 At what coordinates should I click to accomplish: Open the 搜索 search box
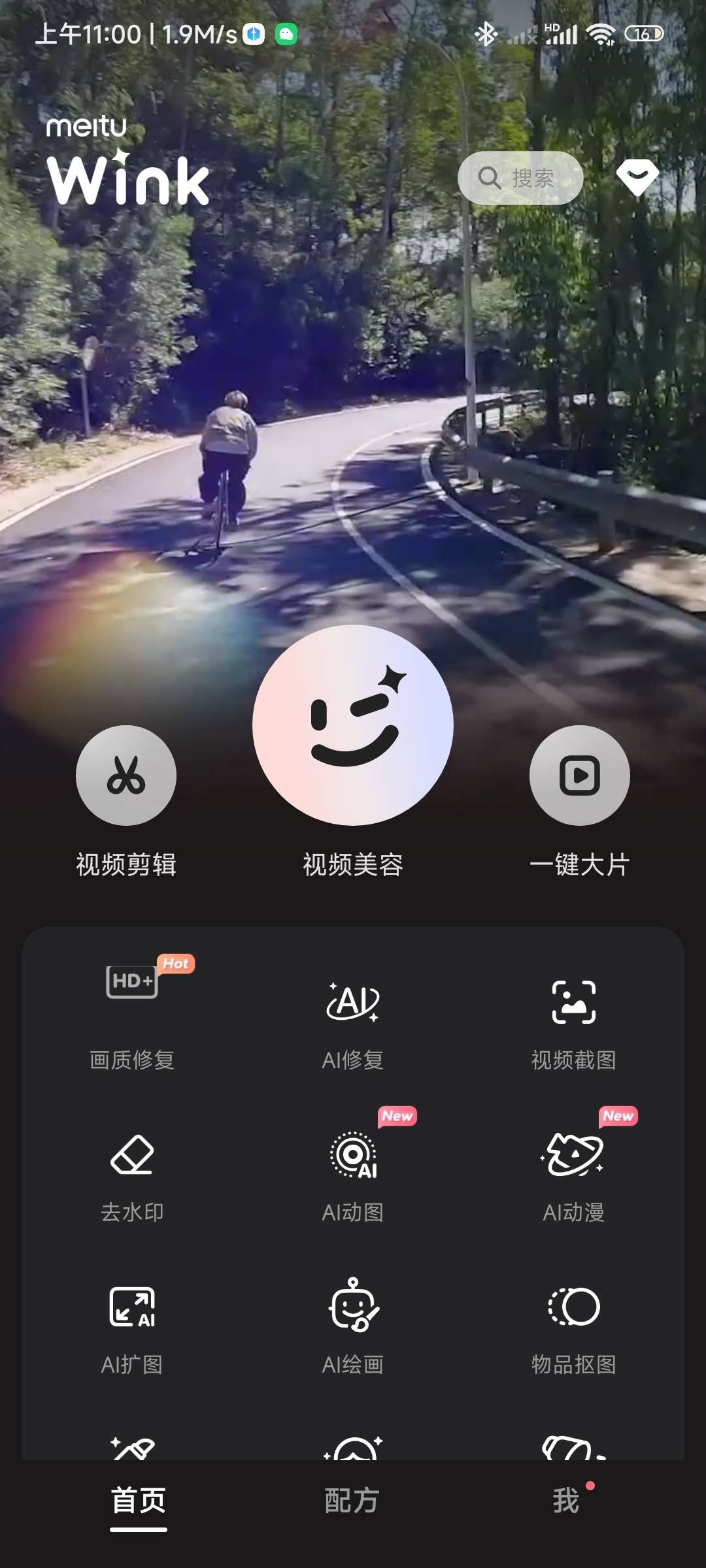point(520,178)
